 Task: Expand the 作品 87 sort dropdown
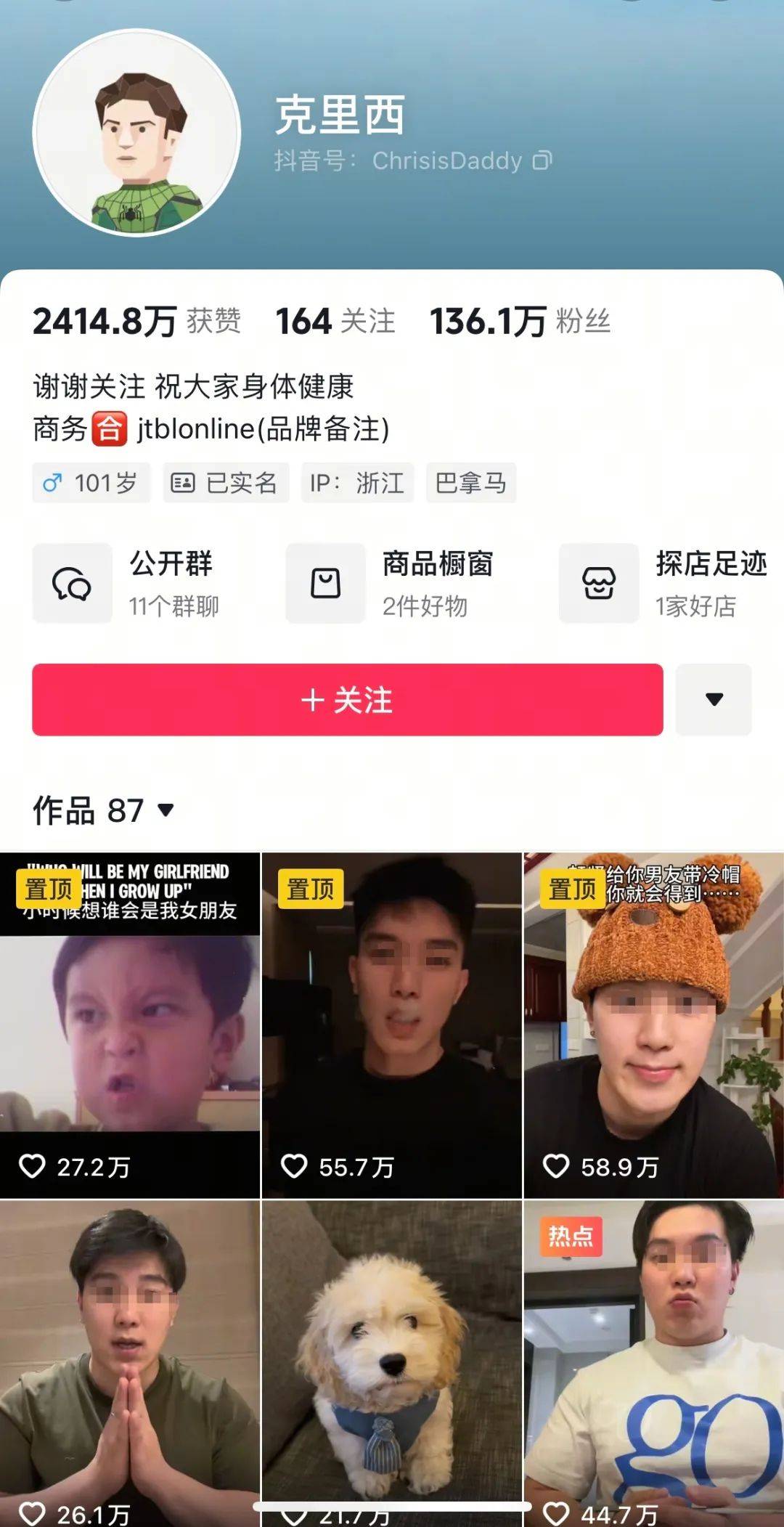click(x=166, y=810)
